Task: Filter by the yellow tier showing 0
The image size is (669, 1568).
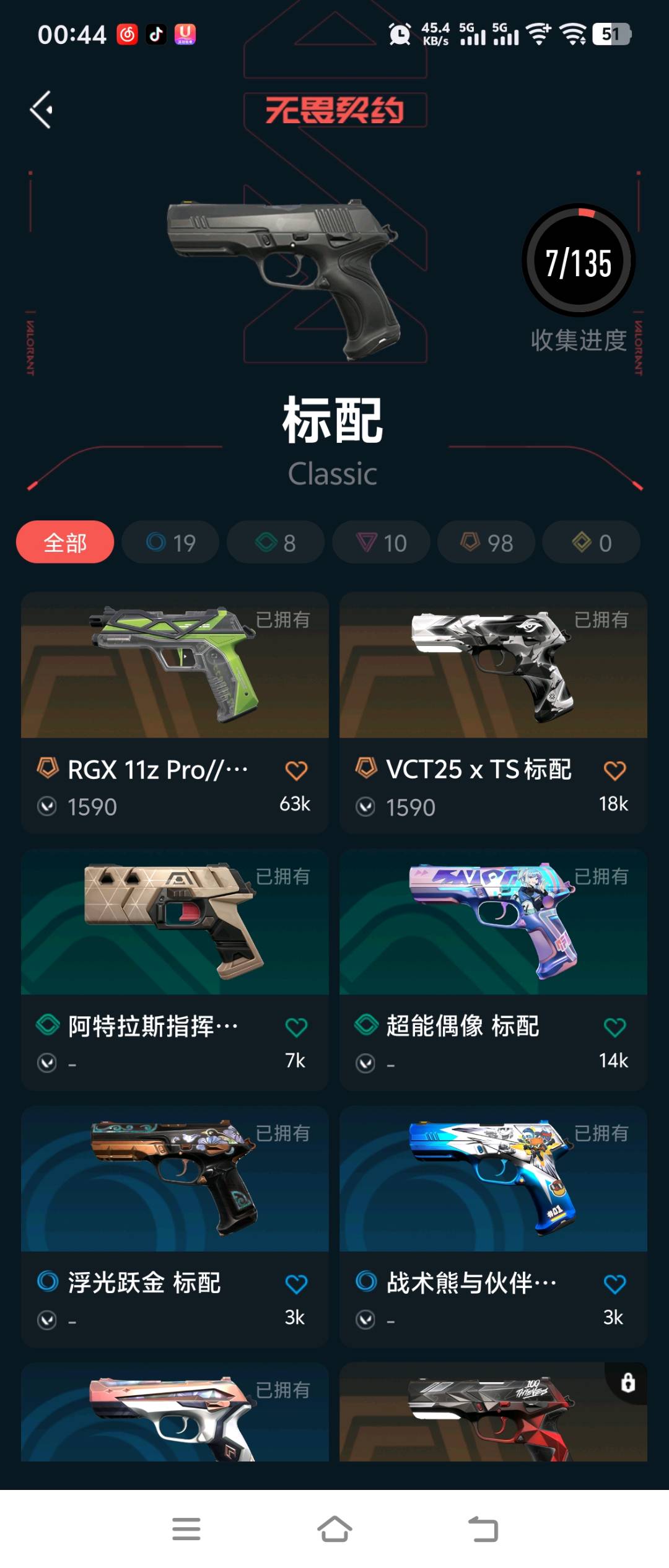Action: tap(591, 542)
